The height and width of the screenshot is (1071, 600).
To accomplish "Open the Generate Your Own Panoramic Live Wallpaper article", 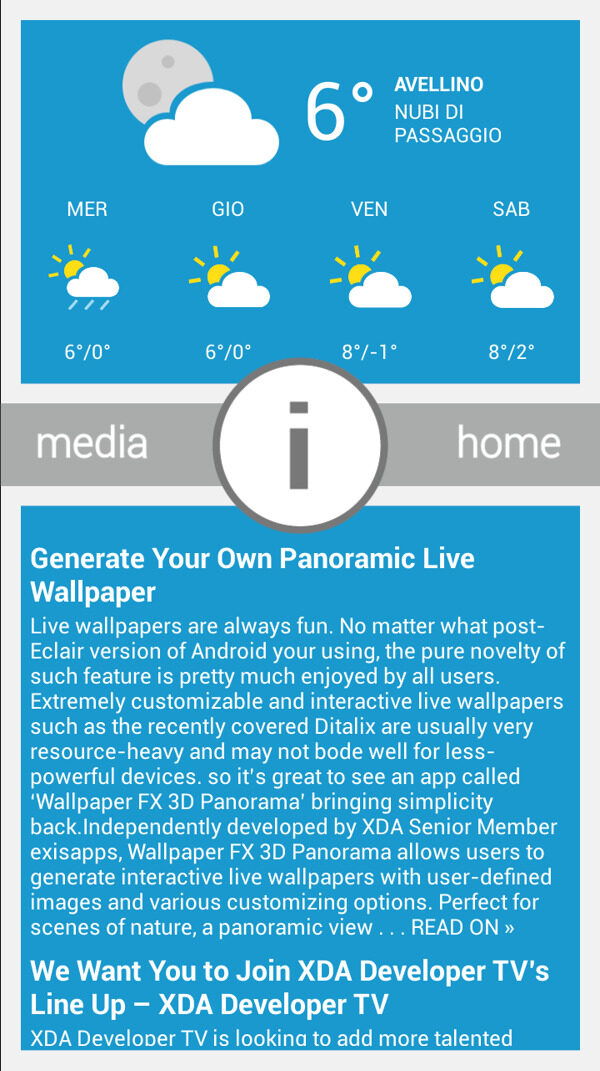I will point(252,575).
